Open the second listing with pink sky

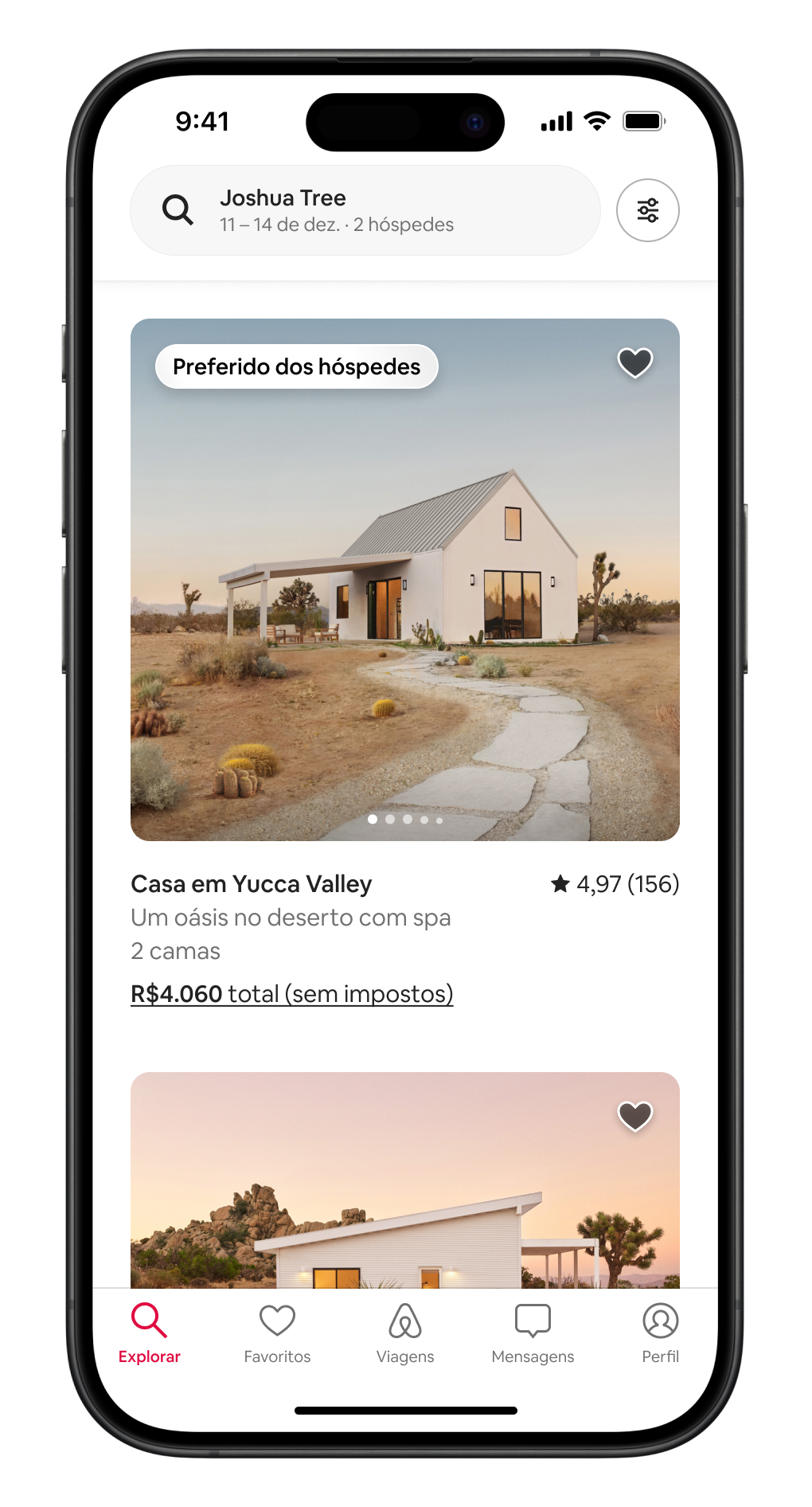click(x=404, y=1195)
